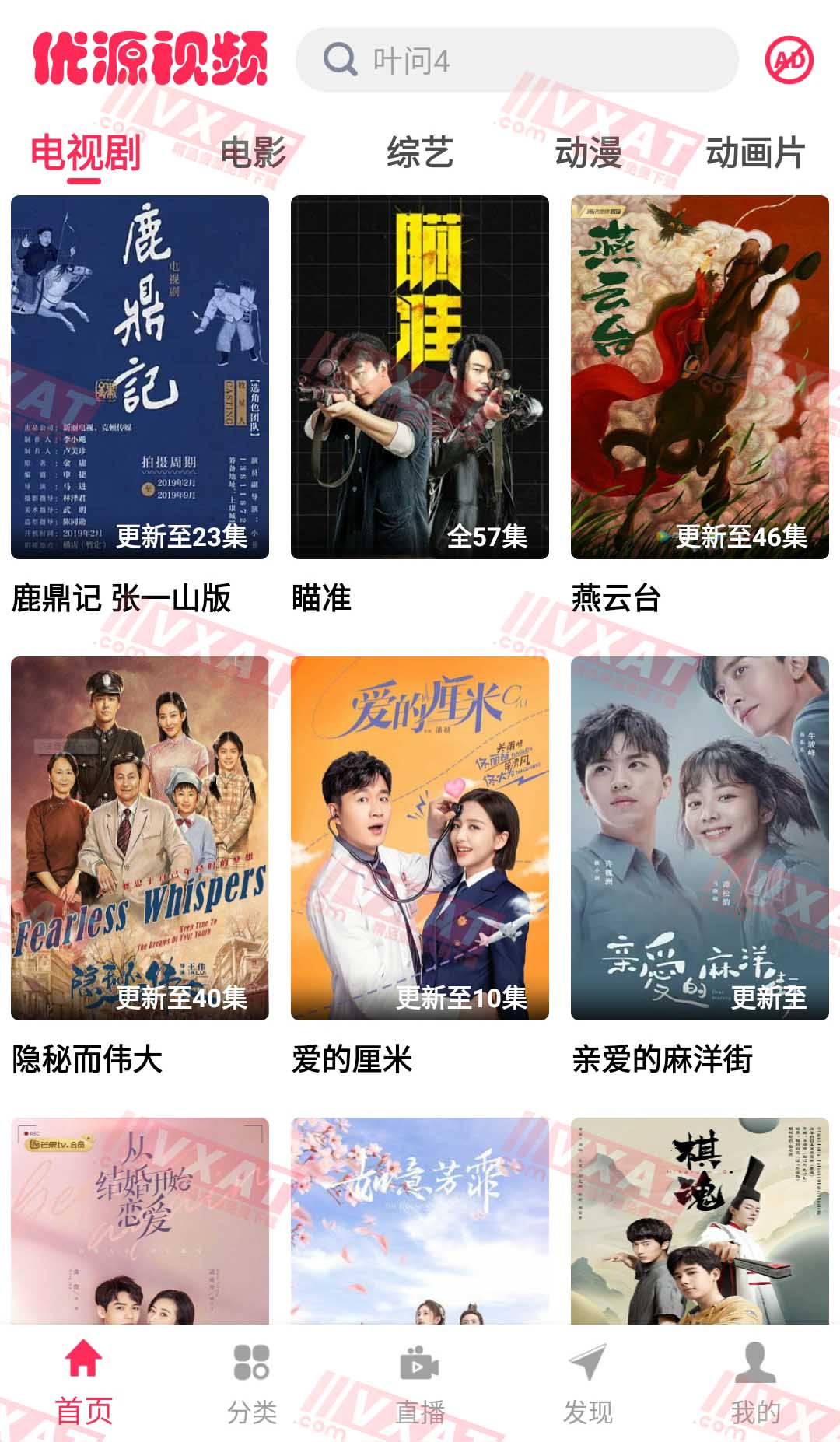Switch to 分类 in bottom navigation
This screenshot has height=1442, width=840.
click(252, 1383)
